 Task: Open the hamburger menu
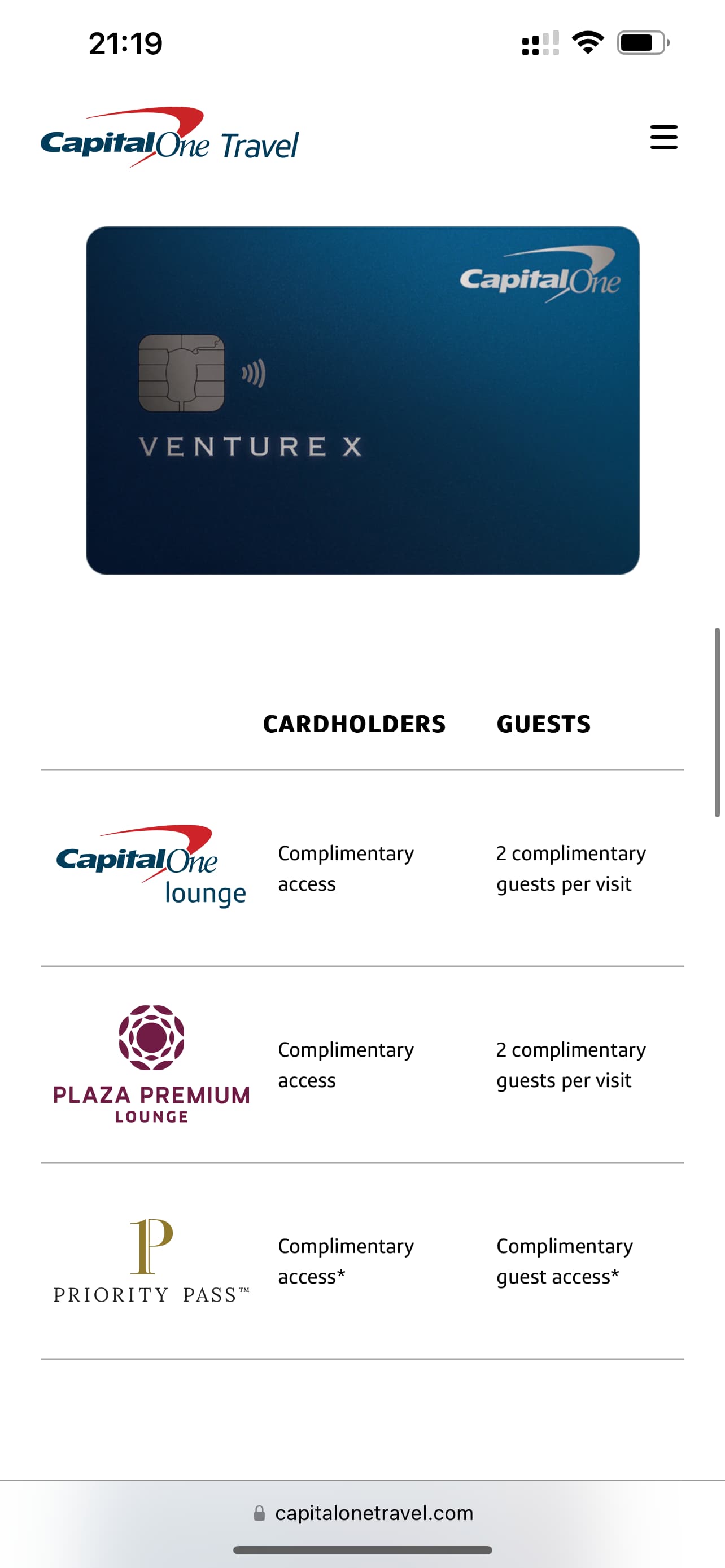(x=663, y=137)
